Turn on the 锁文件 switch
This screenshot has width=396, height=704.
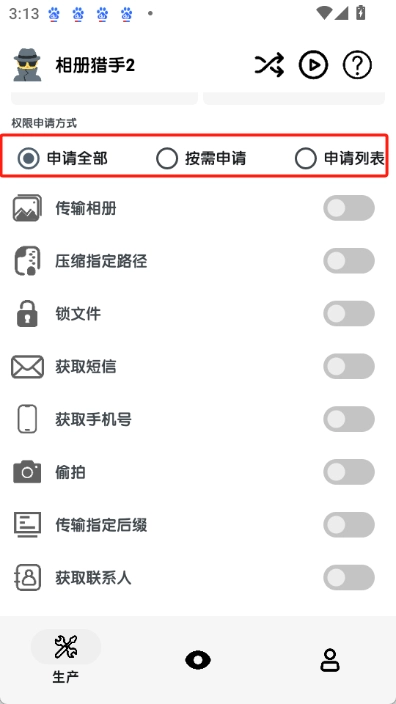pos(349,313)
